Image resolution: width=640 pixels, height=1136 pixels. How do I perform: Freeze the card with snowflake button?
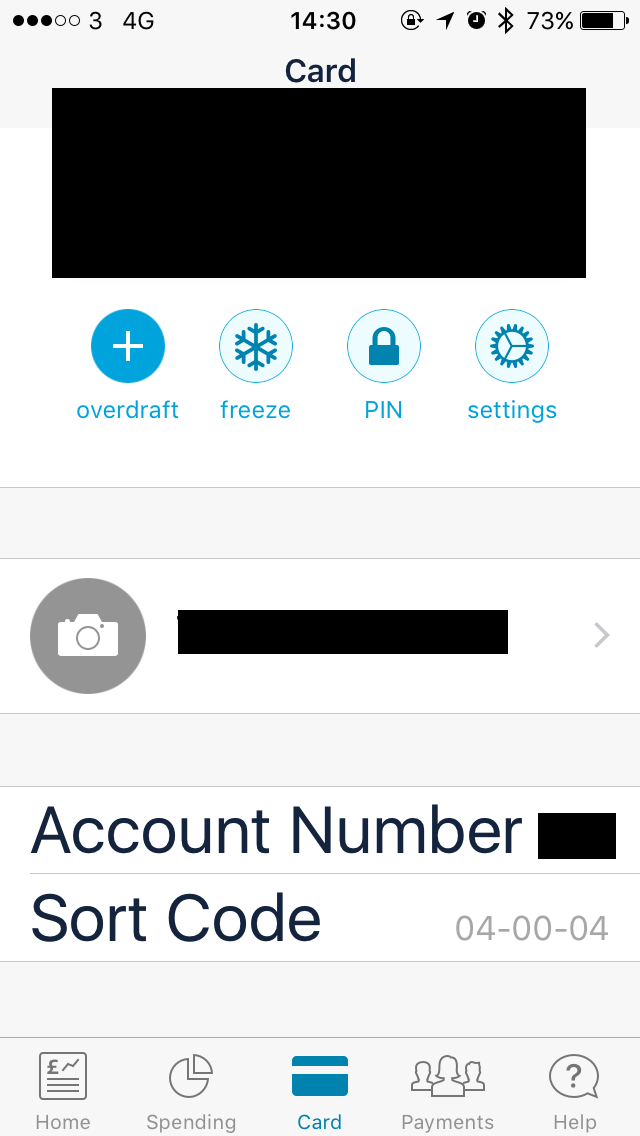[x=256, y=347]
